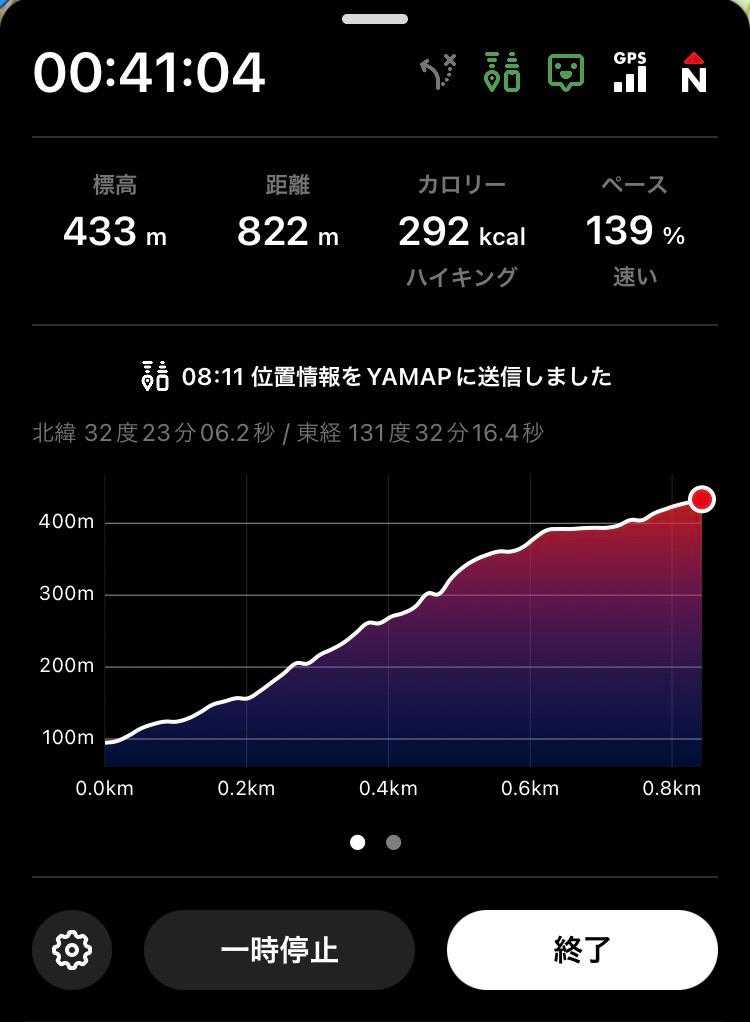
Task: Tap the off-route alert icon
Action: [438, 73]
